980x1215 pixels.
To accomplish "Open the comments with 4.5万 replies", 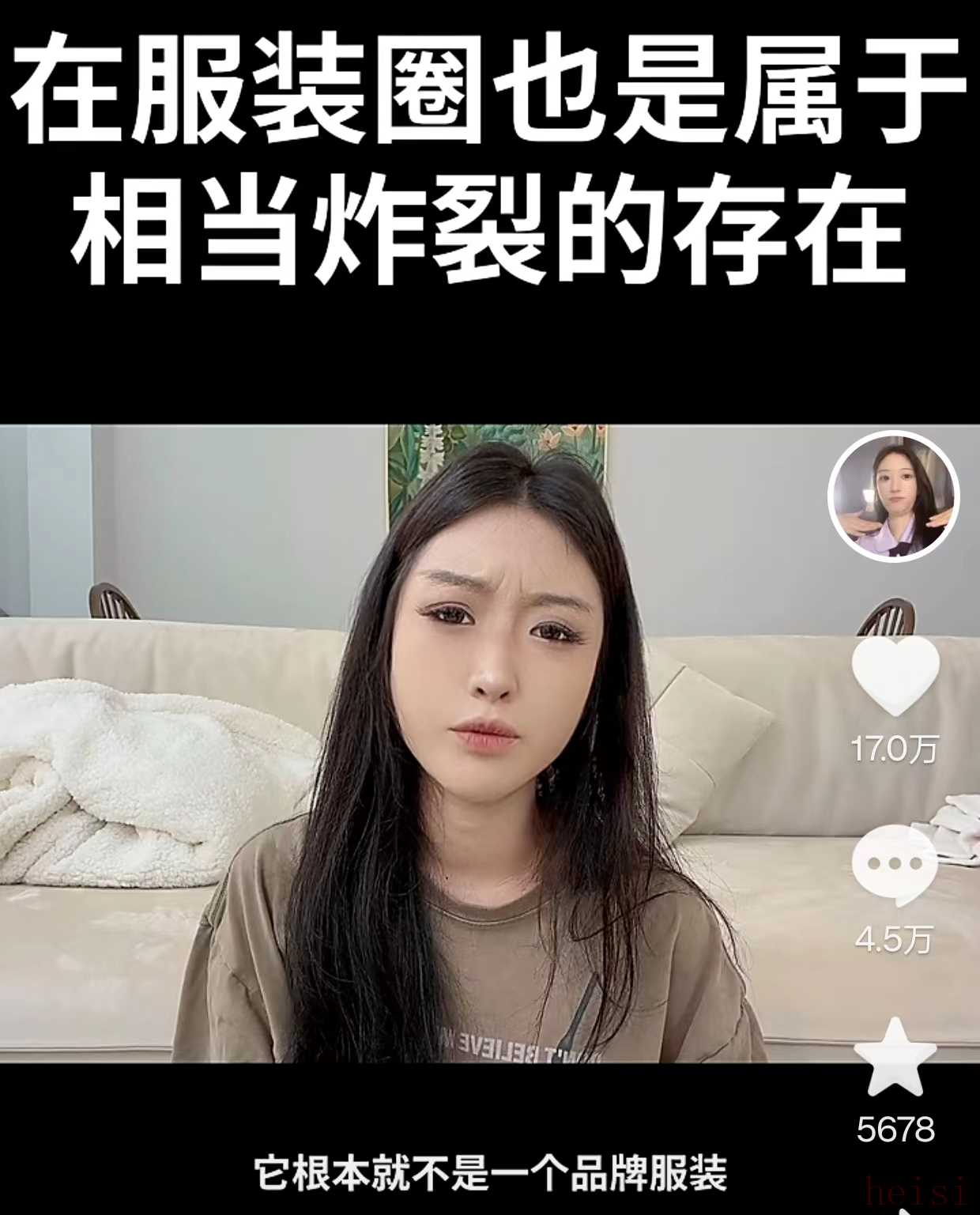I will (x=894, y=866).
